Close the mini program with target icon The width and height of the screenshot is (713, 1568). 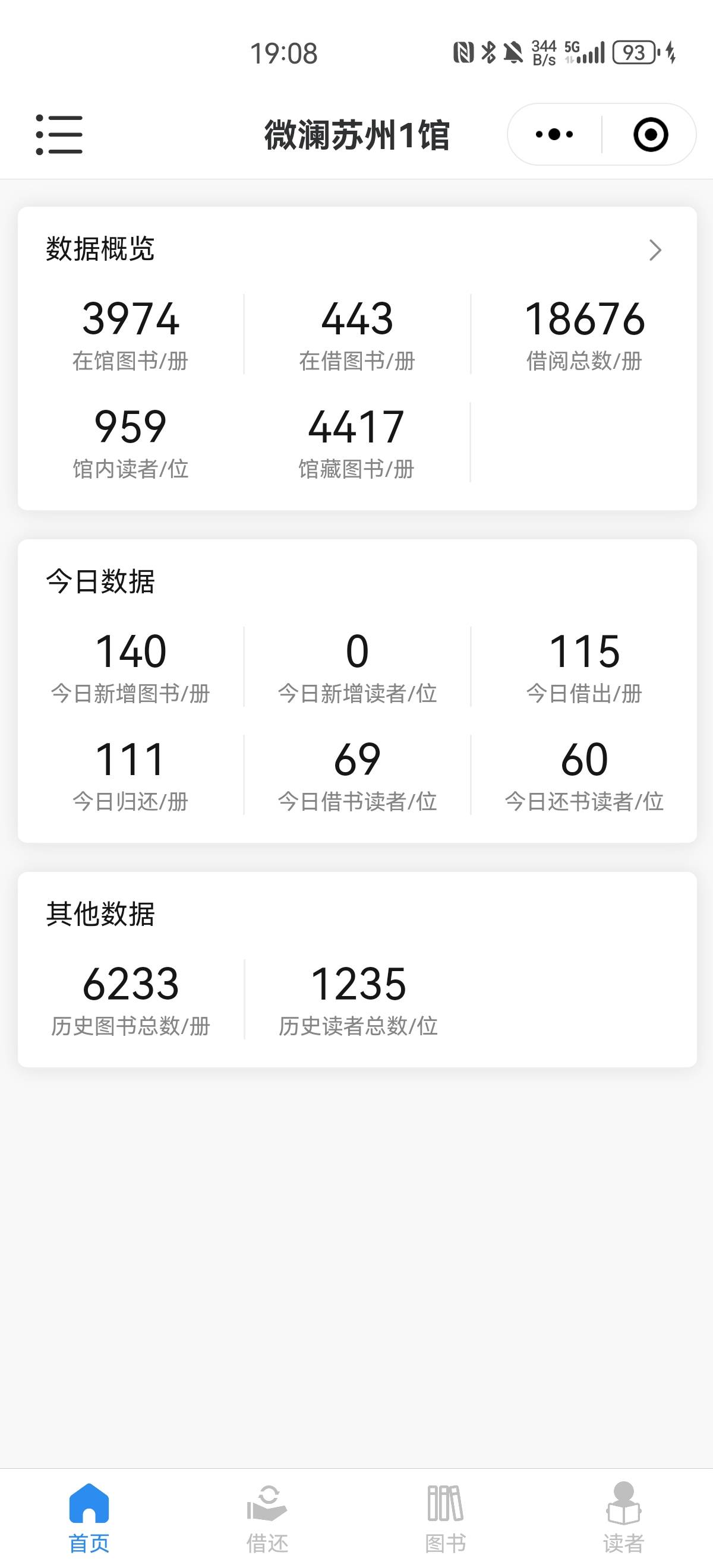(x=650, y=134)
